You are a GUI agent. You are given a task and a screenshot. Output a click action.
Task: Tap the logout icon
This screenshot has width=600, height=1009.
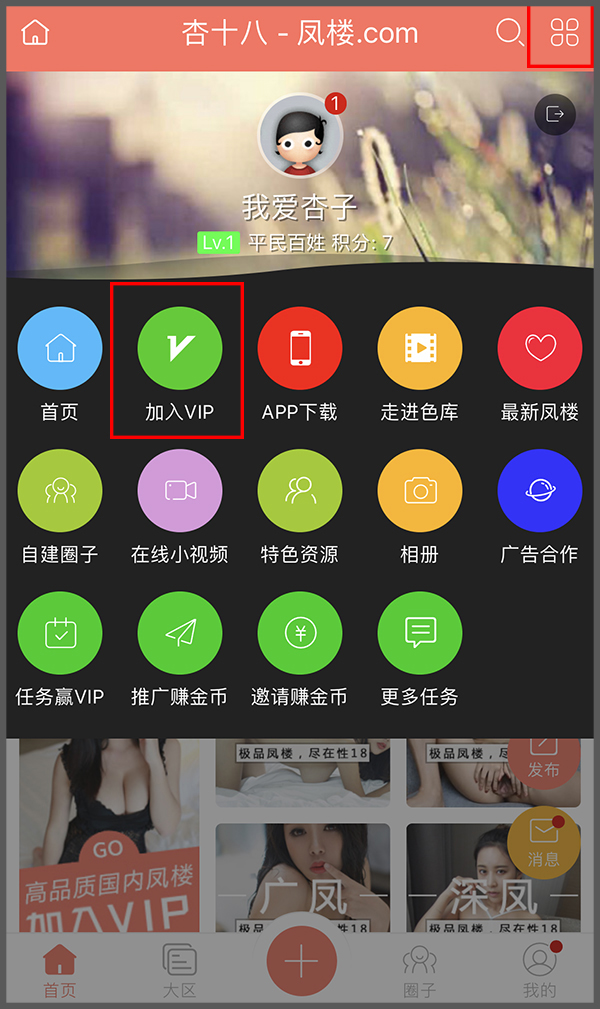click(555, 114)
